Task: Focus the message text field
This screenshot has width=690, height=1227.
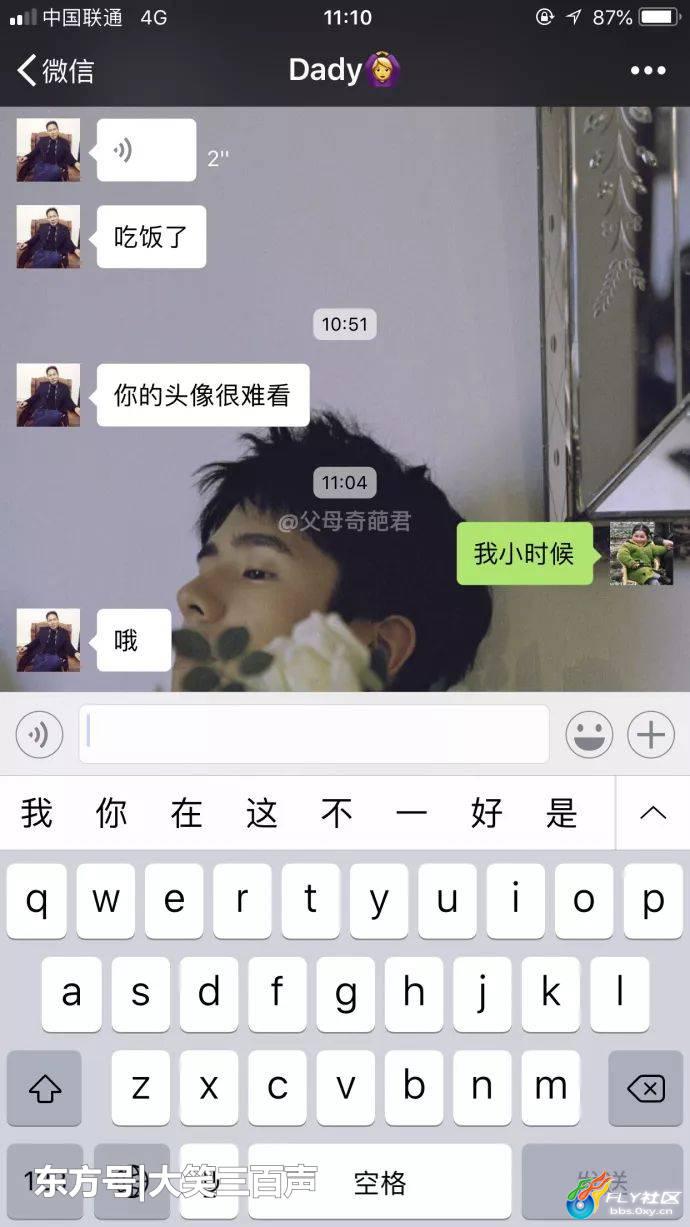Action: [x=313, y=735]
